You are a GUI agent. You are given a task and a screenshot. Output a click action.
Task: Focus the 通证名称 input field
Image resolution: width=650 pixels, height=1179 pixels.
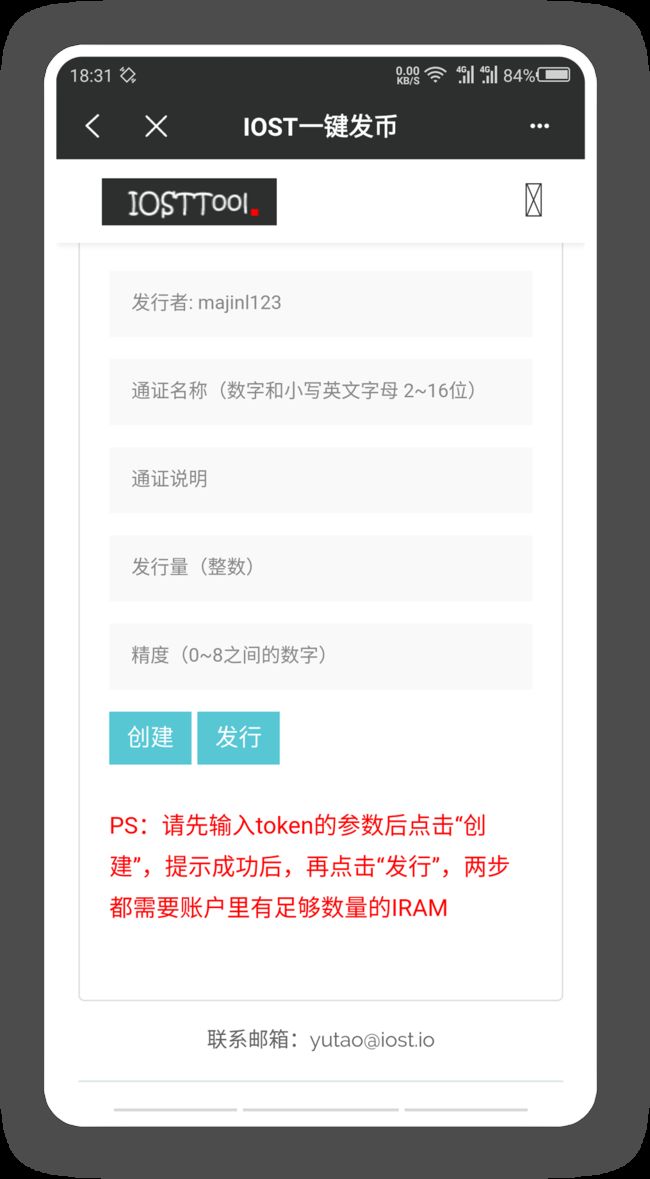pos(320,392)
